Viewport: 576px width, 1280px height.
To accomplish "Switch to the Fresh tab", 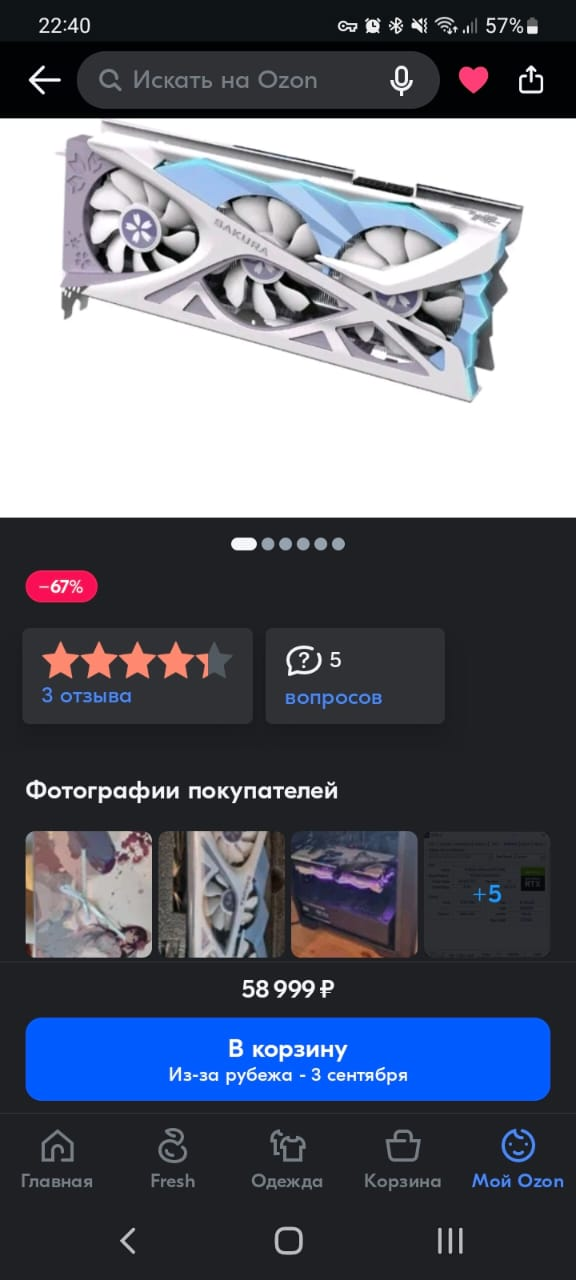I will (x=172, y=1160).
